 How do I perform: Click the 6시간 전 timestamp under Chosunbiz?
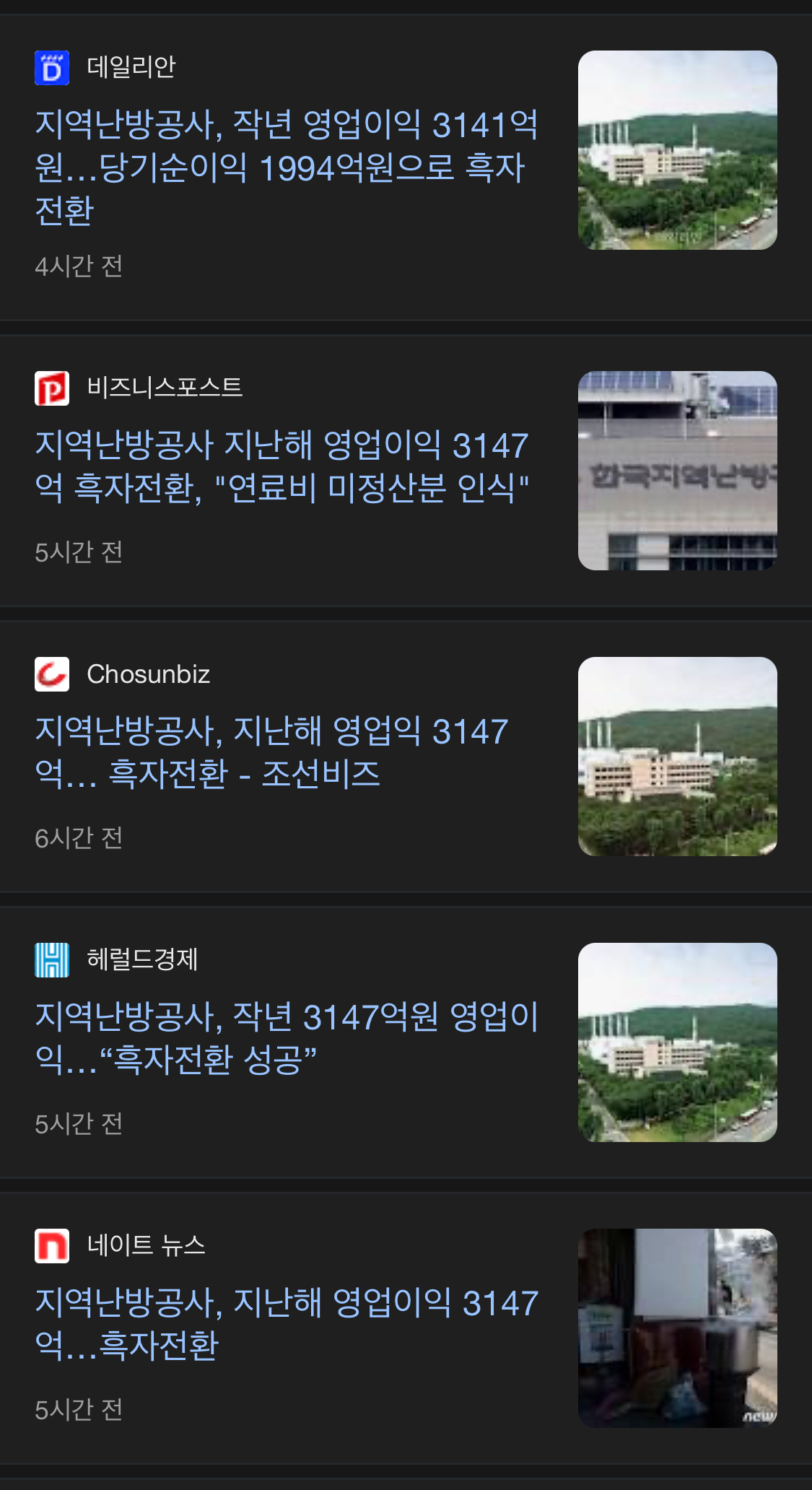pos(79,837)
